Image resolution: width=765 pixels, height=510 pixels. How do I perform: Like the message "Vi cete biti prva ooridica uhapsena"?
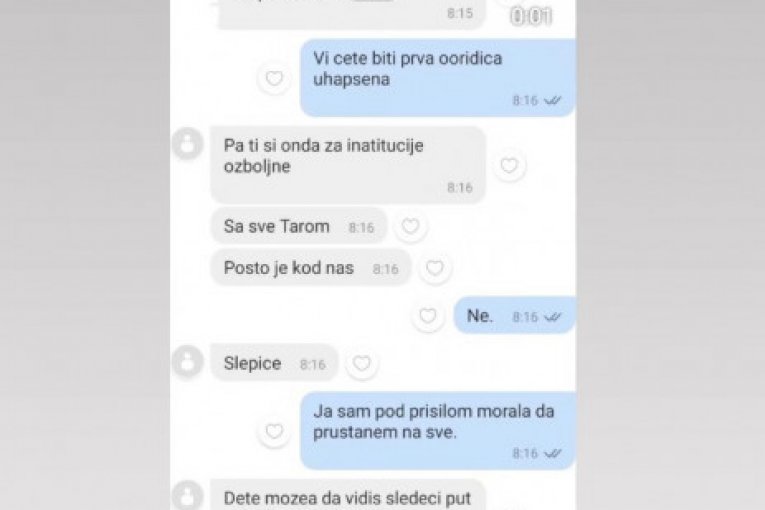(x=273, y=78)
